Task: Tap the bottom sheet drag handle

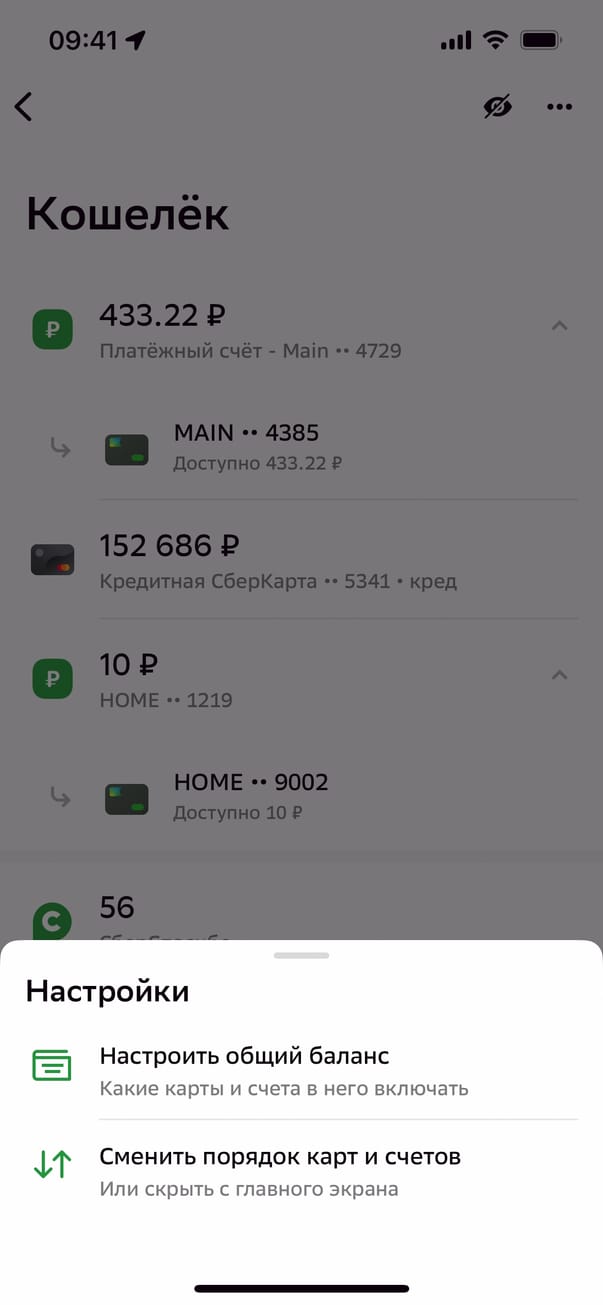Action: pos(301,955)
